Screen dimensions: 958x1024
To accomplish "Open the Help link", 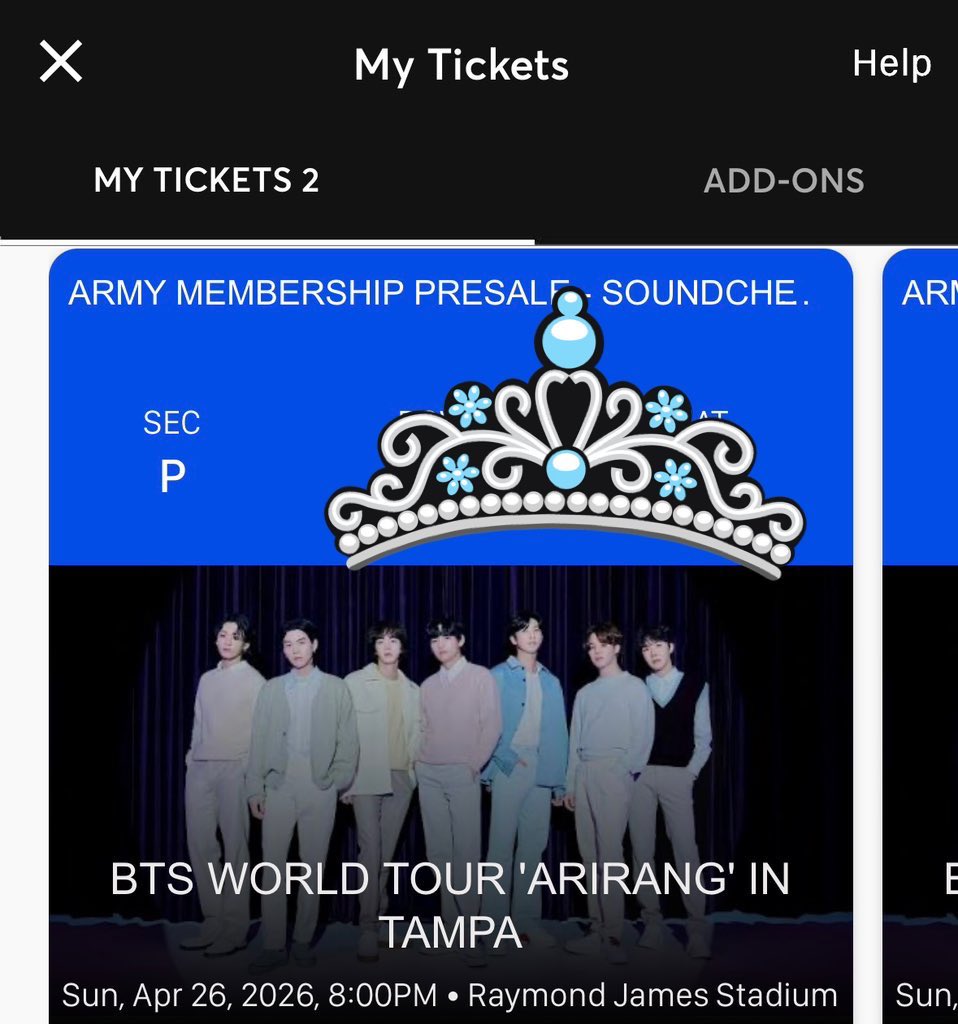I will (891, 63).
